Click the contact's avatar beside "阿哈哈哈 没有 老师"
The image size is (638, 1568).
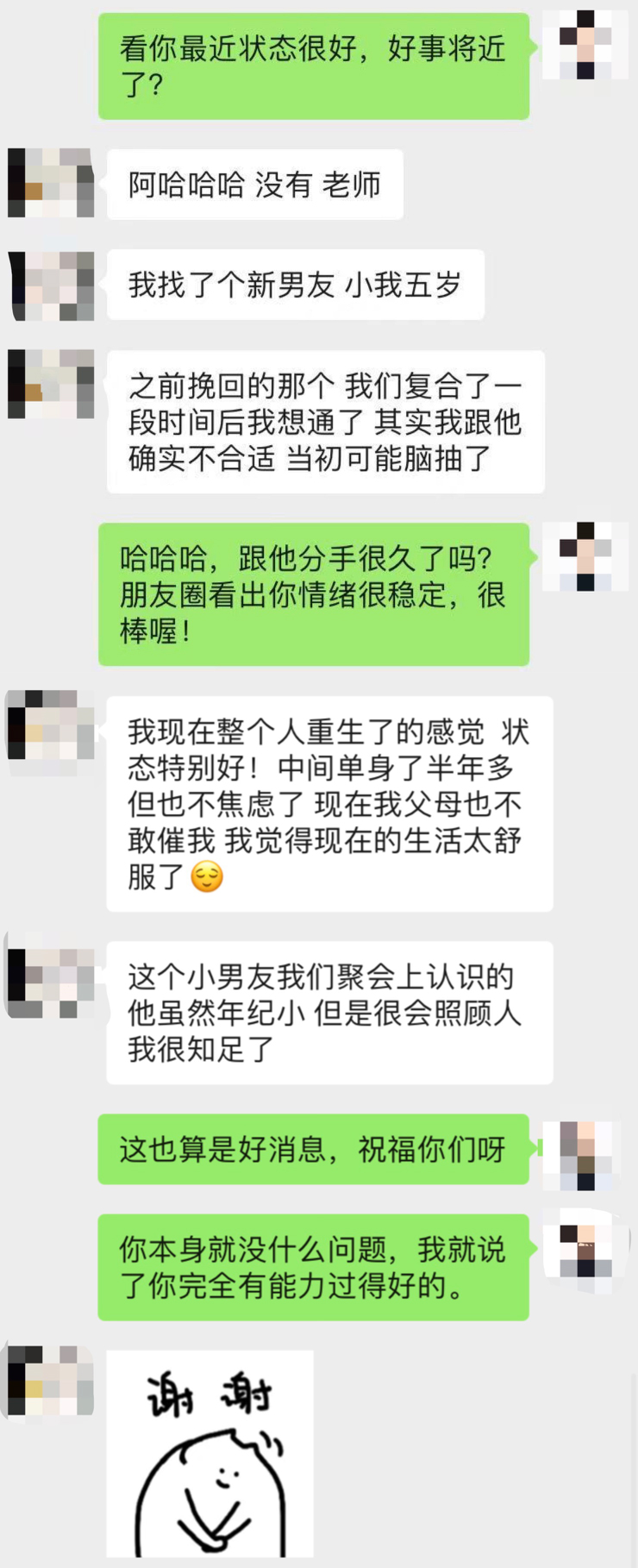pyautogui.click(x=50, y=184)
